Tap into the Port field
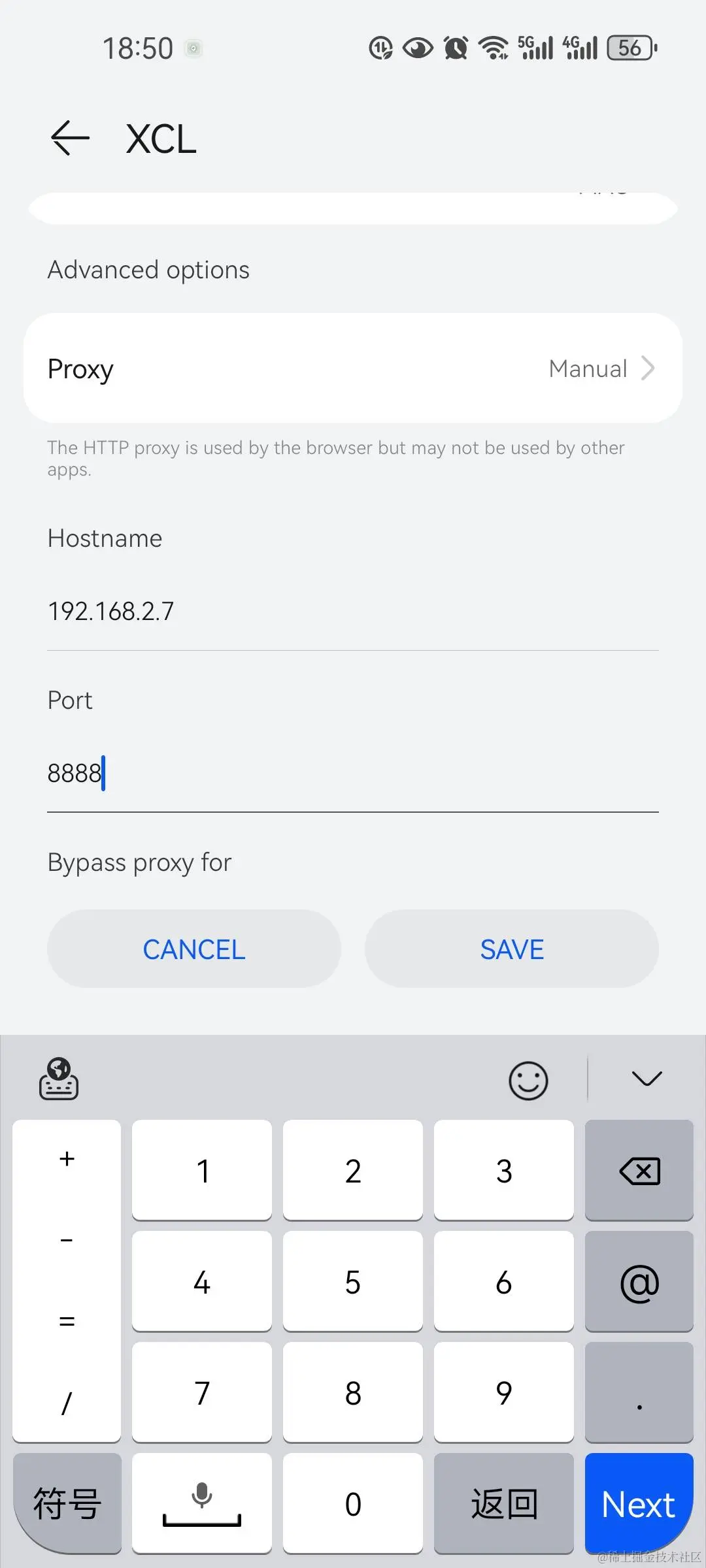706x1568 pixels. 353,774
